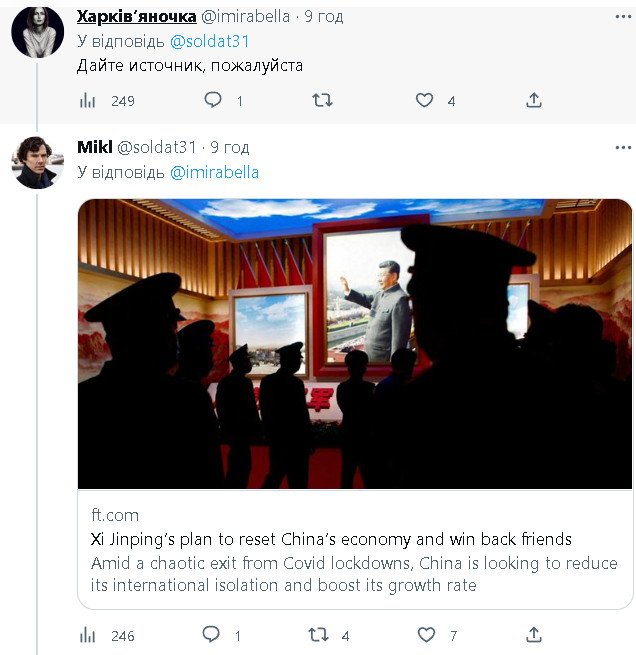This screenshot has width=636, height=655.
Task: Share Mikl's tweet
Action: point(534,635)
